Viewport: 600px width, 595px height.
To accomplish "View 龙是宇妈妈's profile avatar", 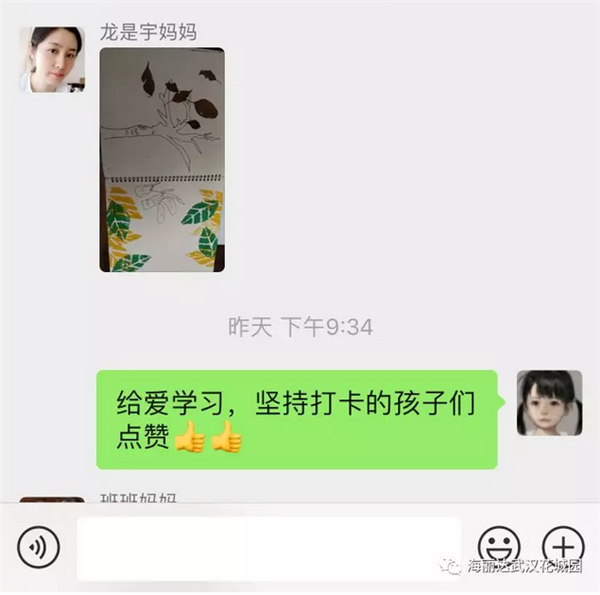I will (52, 60).
